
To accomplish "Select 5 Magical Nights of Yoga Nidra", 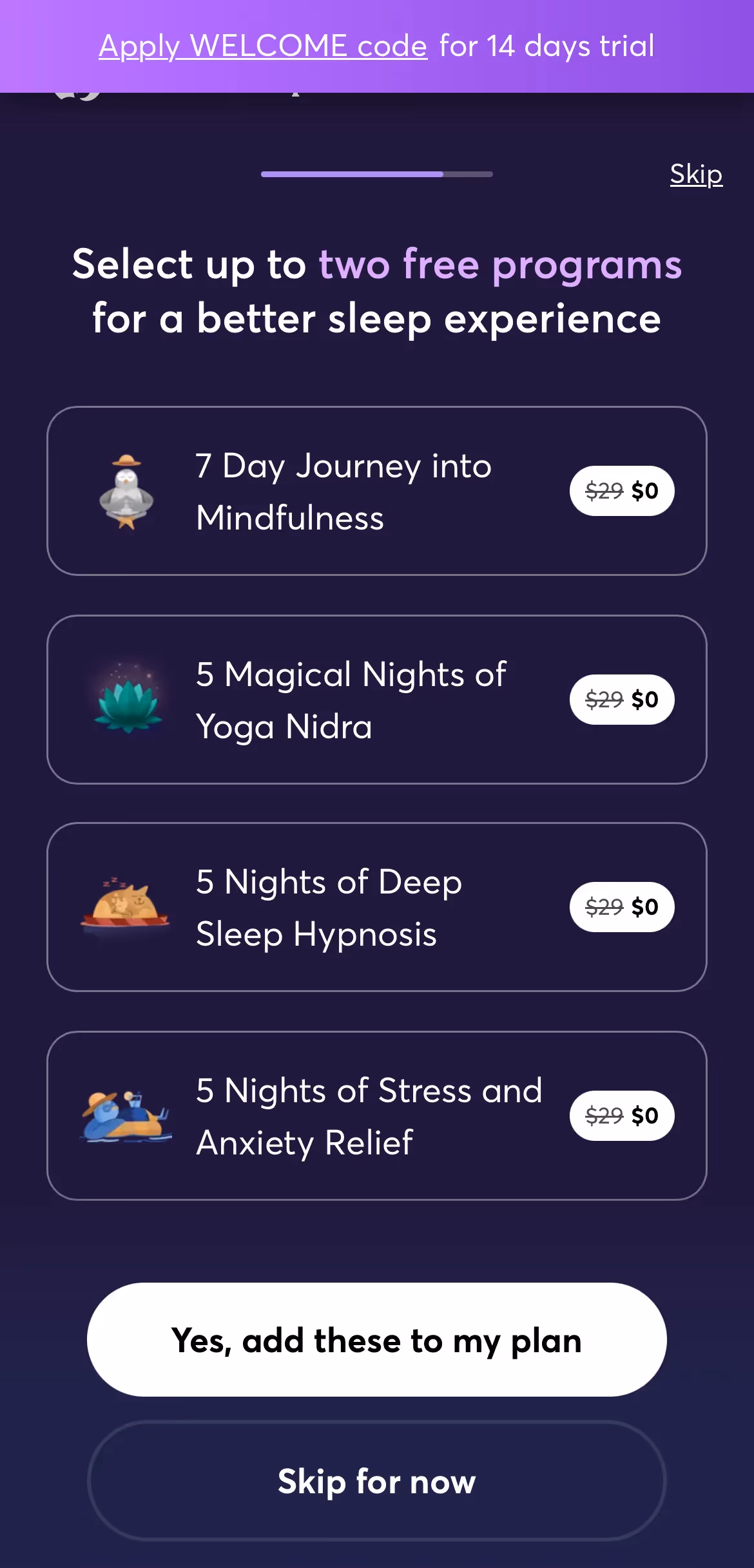I will click(x=376, y=700).
